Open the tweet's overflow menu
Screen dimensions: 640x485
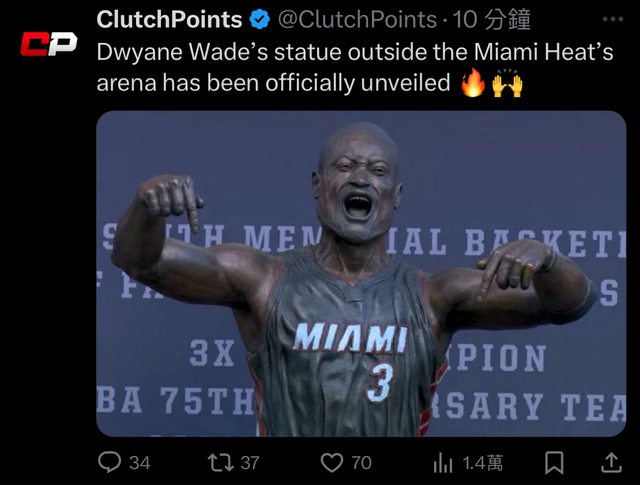click(x=611, y=19)
